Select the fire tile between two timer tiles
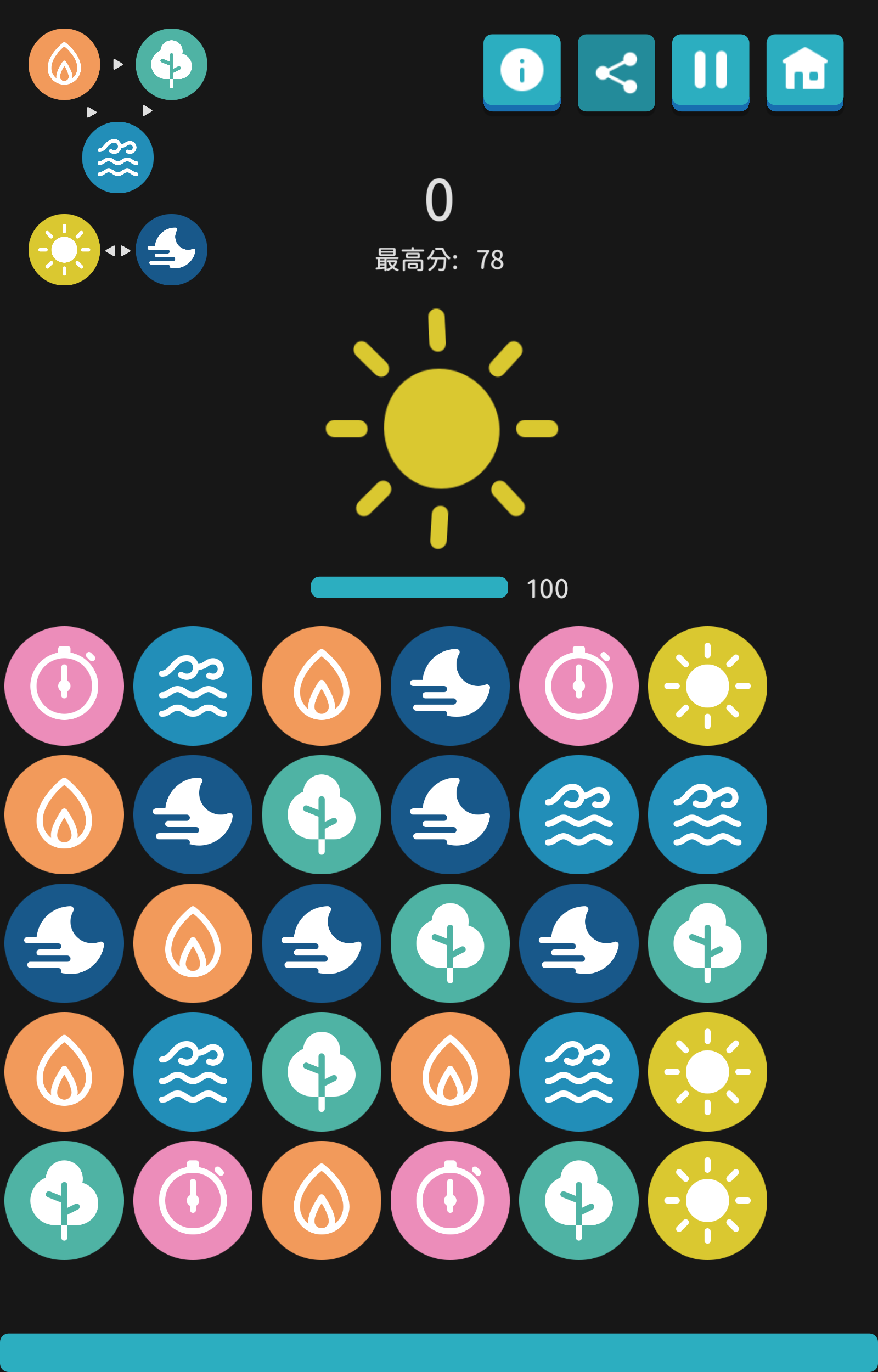The height and width of the screenshot is (1372, 878). pos(322,1200)
